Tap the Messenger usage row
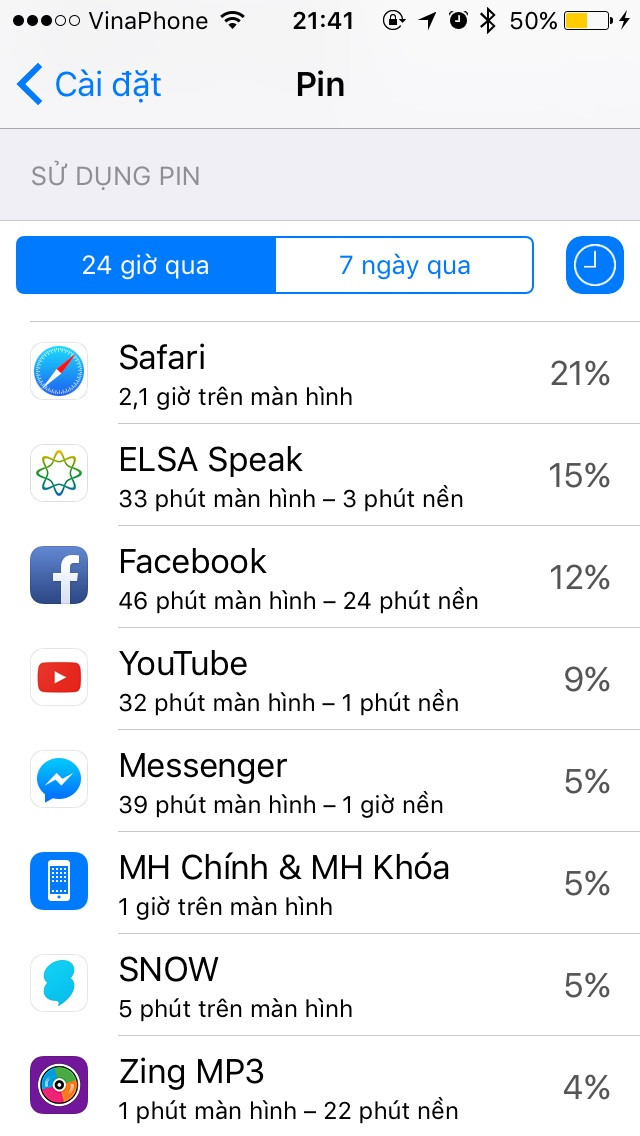The height and width of the screenshot is (1136, 640). pyautogui.click(x=320, y=782)
